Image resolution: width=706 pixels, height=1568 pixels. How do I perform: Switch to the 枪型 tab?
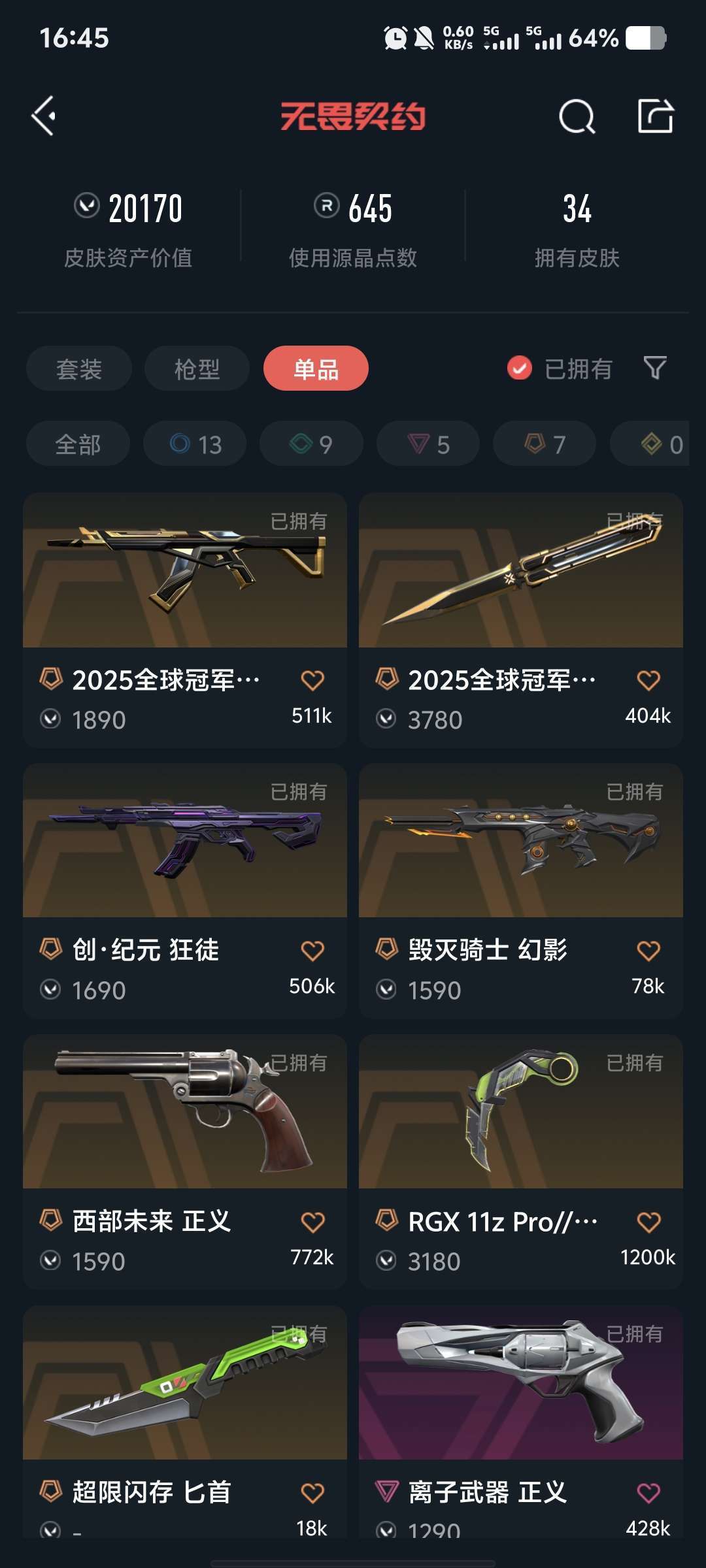click(197, 369)
